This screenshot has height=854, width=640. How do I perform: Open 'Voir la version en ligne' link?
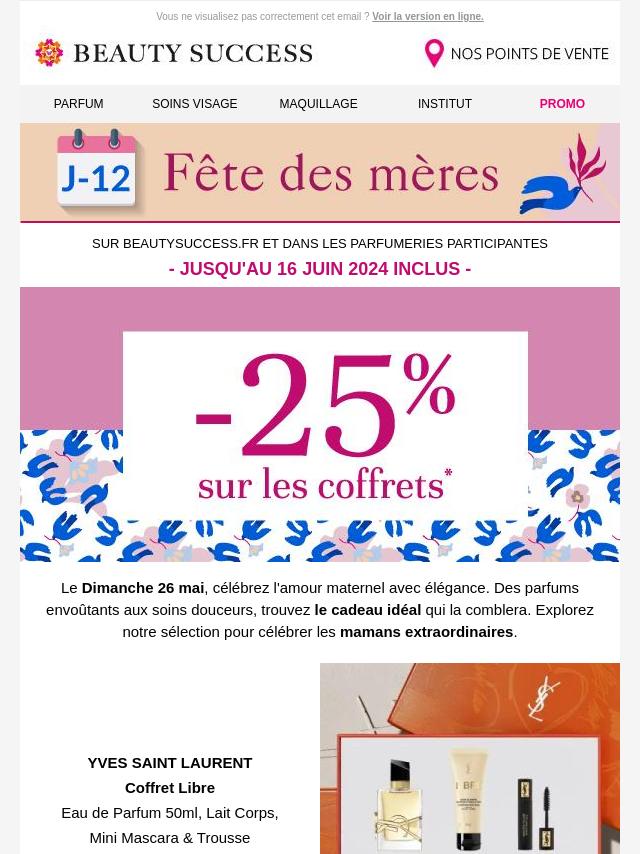427,17
